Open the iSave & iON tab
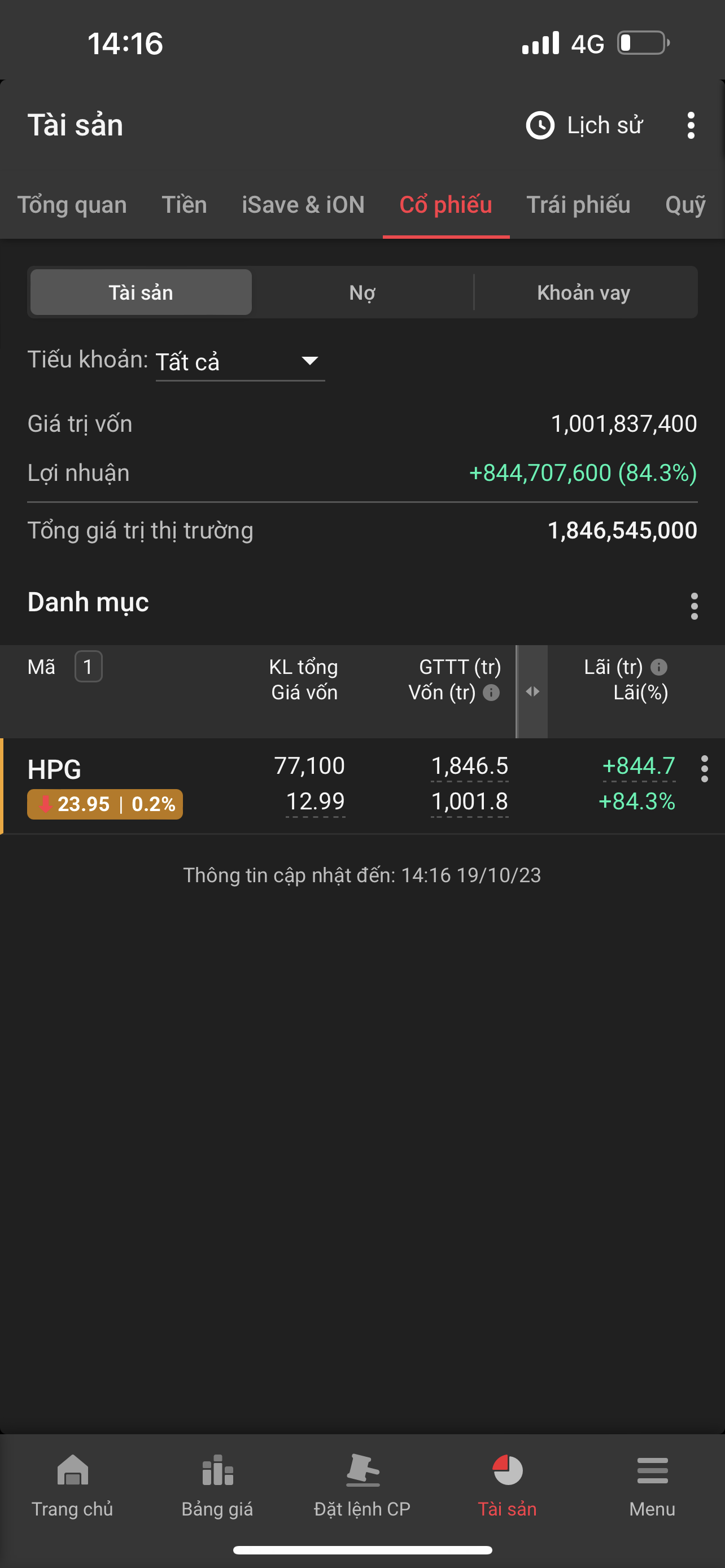Image resolution: width=725 pixels, height=1568 pixels. coord(303,204)
